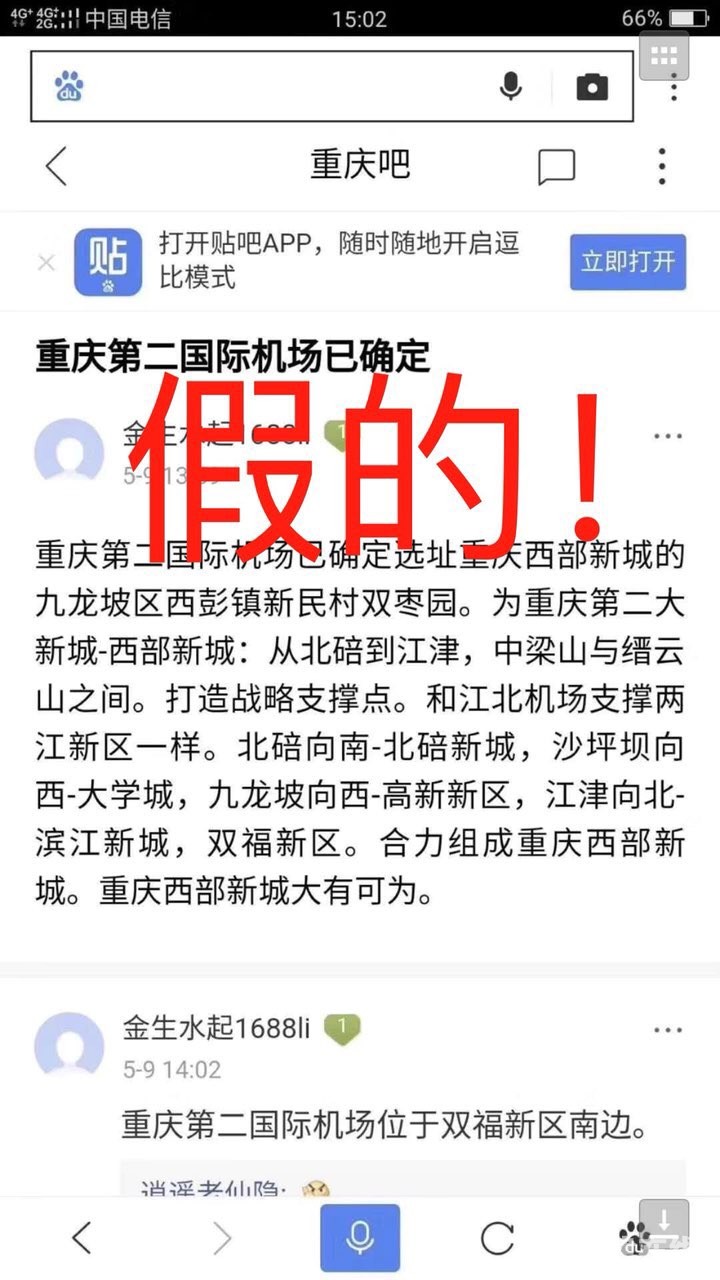
Task: Tap the blue voice button in the bottom bar
Action: point(360,1238)
